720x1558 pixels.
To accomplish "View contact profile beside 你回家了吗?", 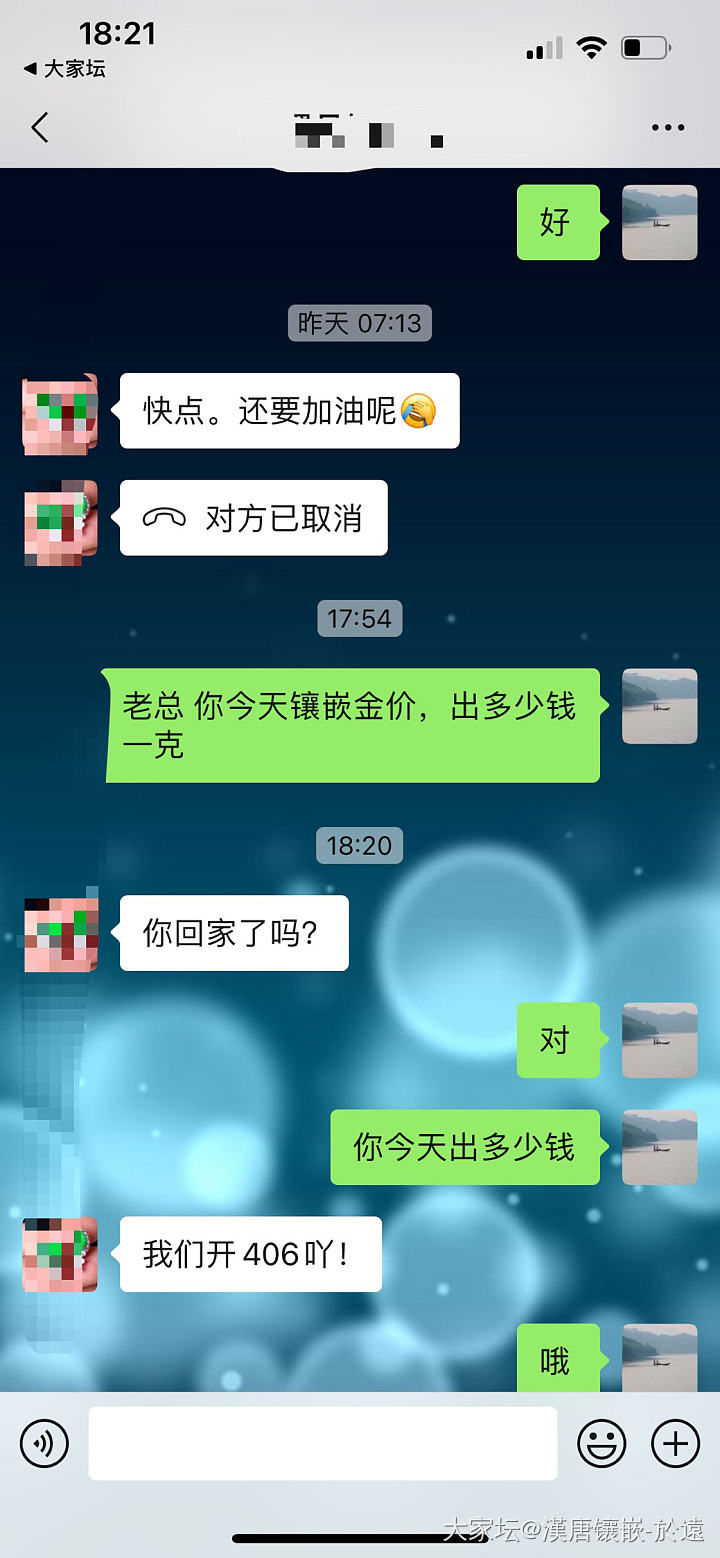I will coord(60,934).
